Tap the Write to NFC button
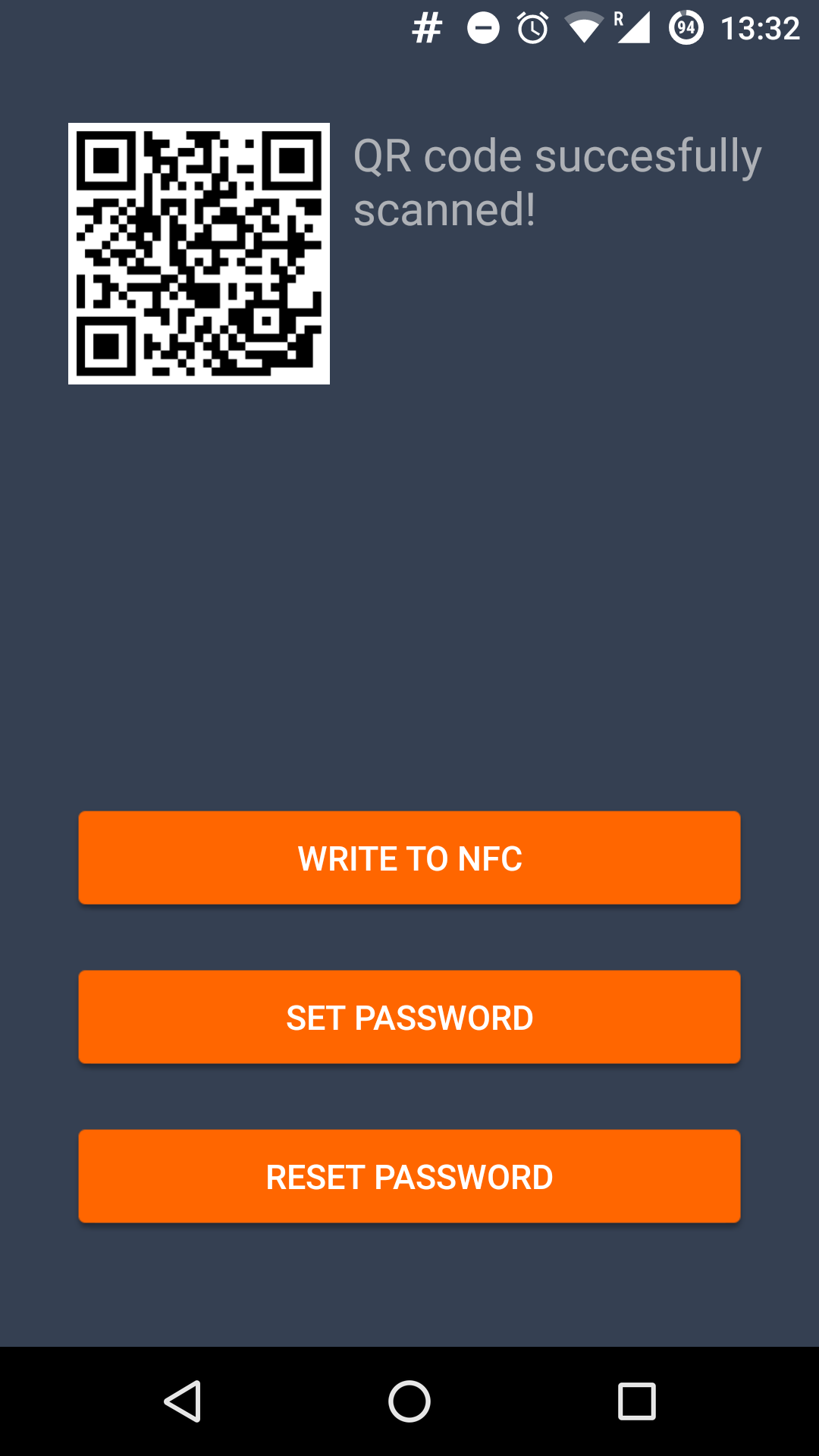Viewport: 819px width, 1456px height. click(409, 858)
